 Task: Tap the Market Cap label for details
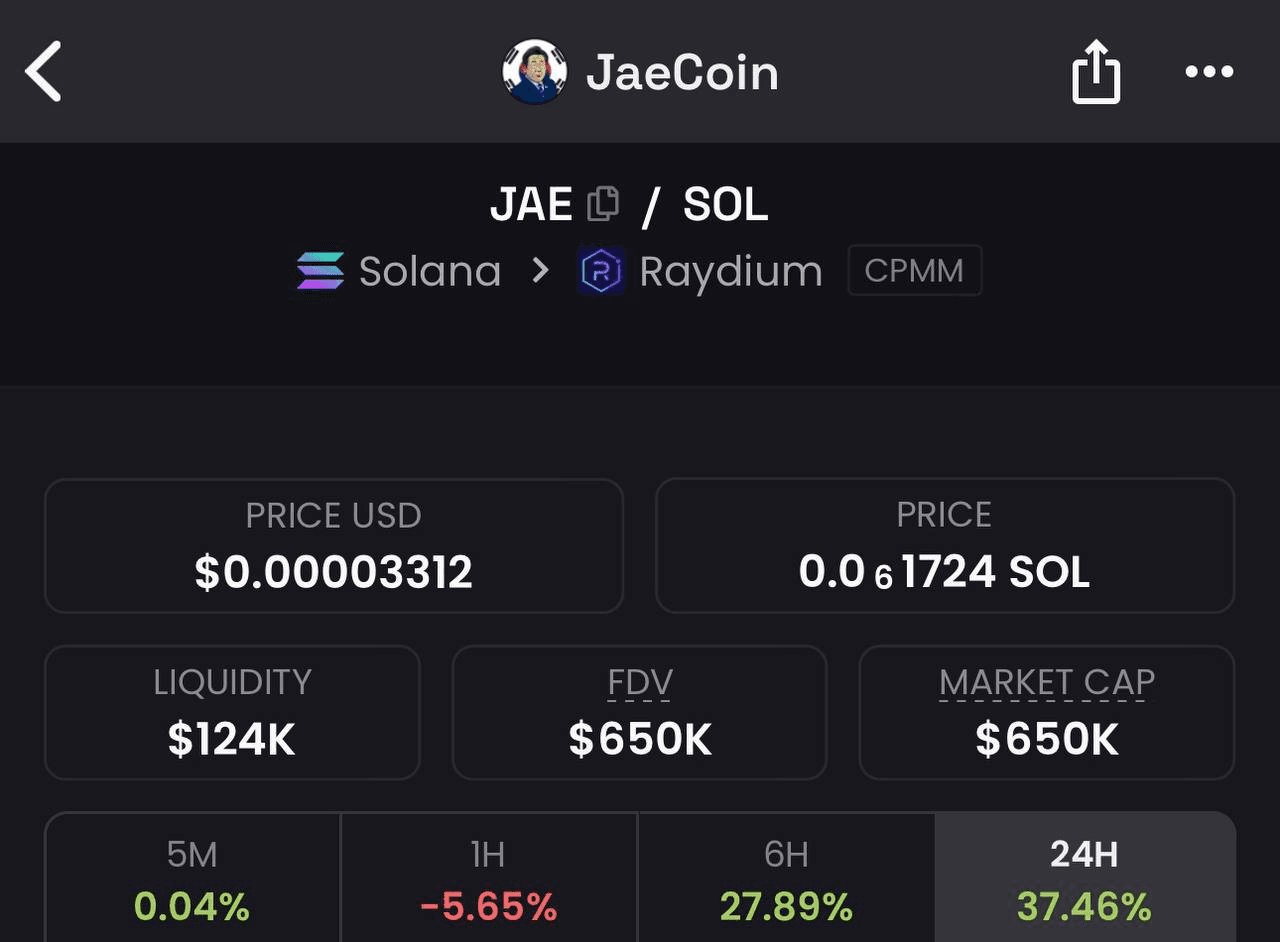(1046, 683)
